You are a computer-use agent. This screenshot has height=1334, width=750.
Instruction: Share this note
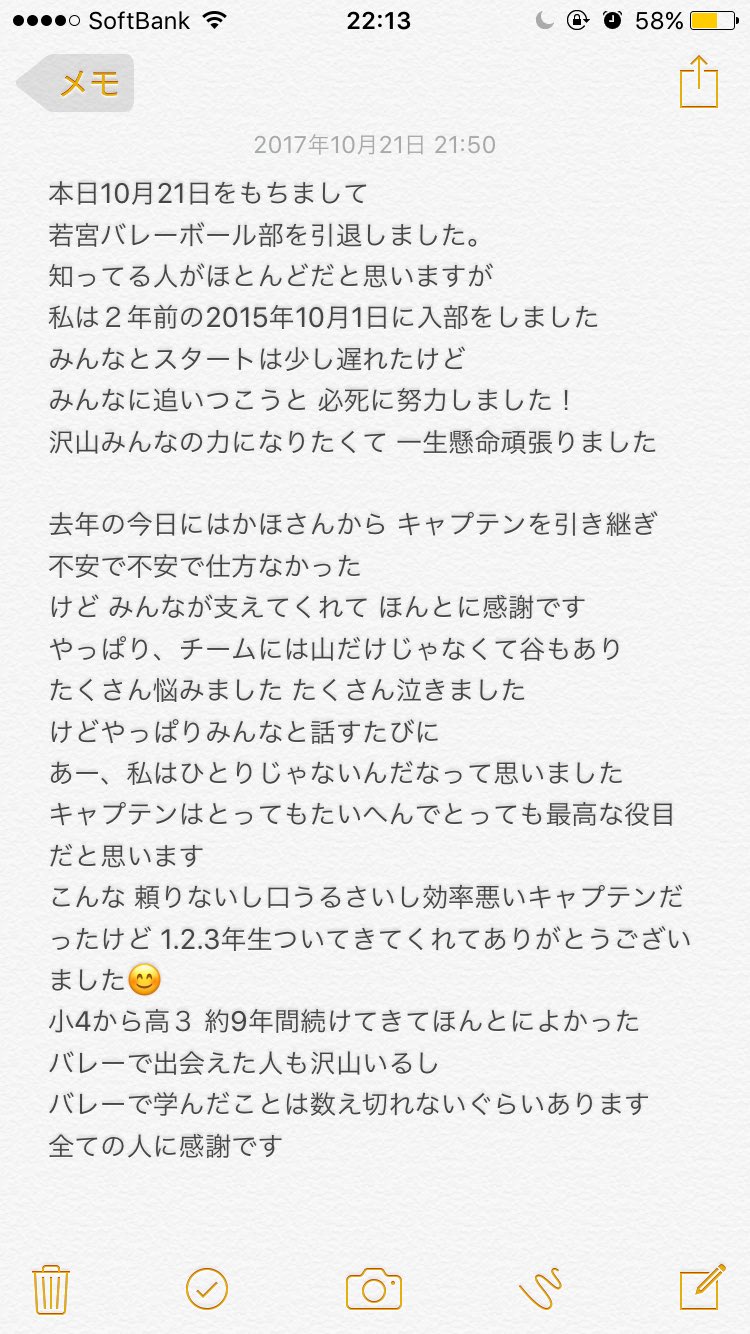[698, 82]
